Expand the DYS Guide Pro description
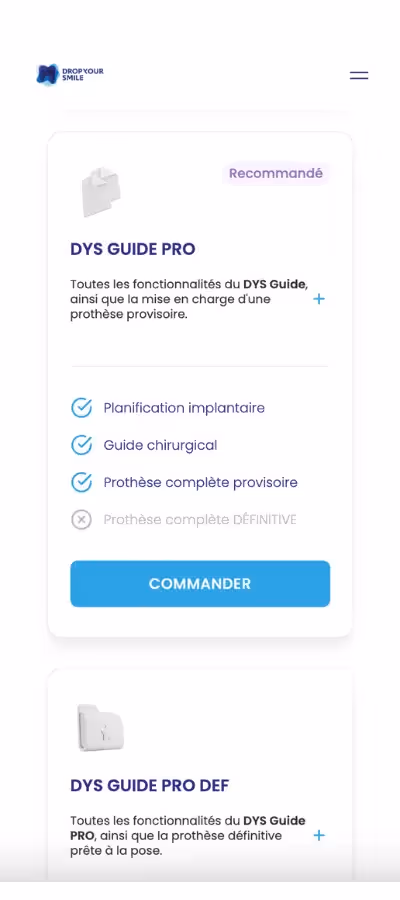 point(319,299)
